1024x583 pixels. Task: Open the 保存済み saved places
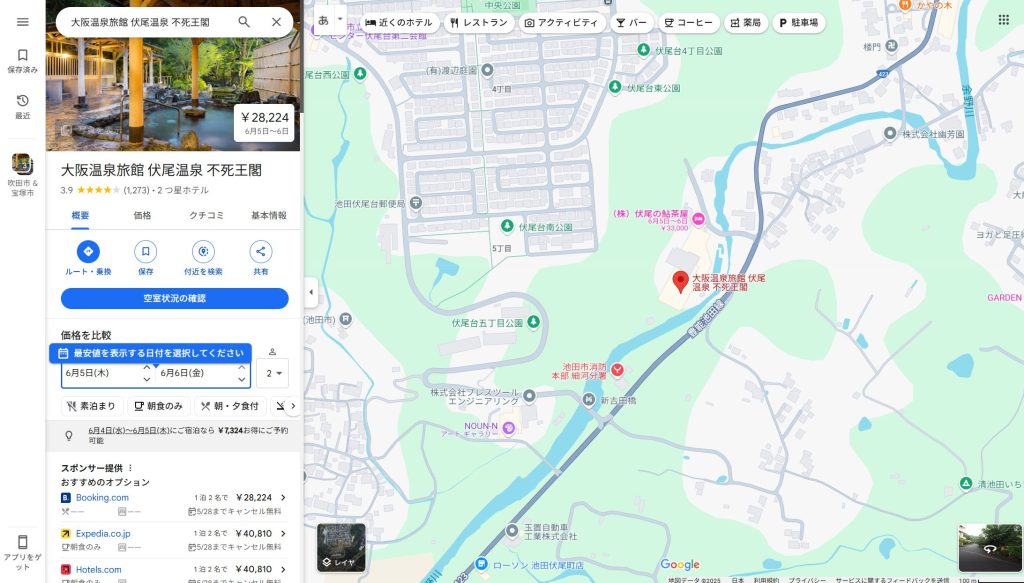[x=22, y=61]
